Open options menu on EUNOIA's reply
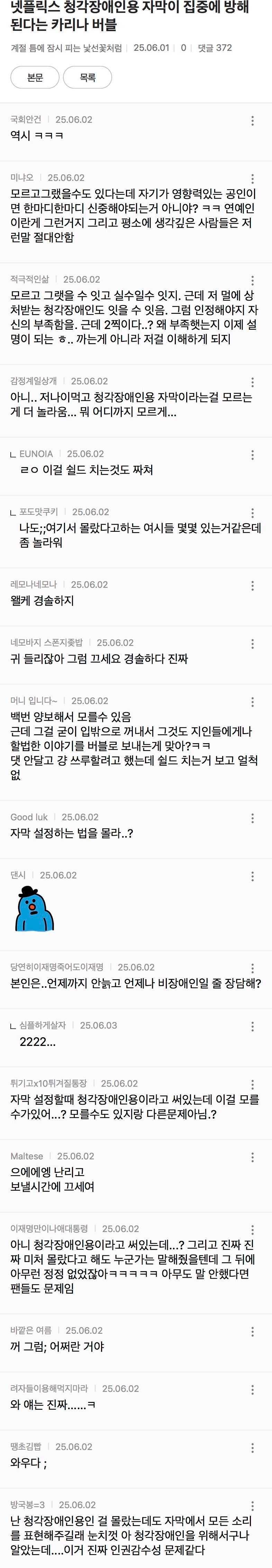This screenshot has width=272, height=1568. point(253,455)
